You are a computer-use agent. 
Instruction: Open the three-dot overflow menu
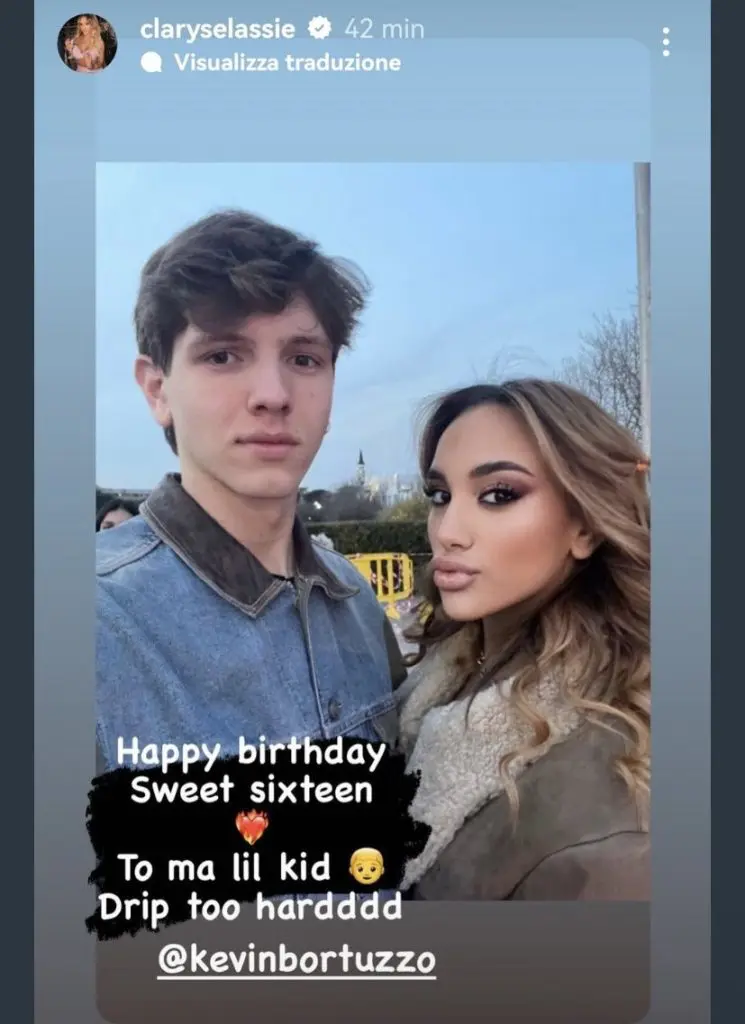(x=665, y=41)
